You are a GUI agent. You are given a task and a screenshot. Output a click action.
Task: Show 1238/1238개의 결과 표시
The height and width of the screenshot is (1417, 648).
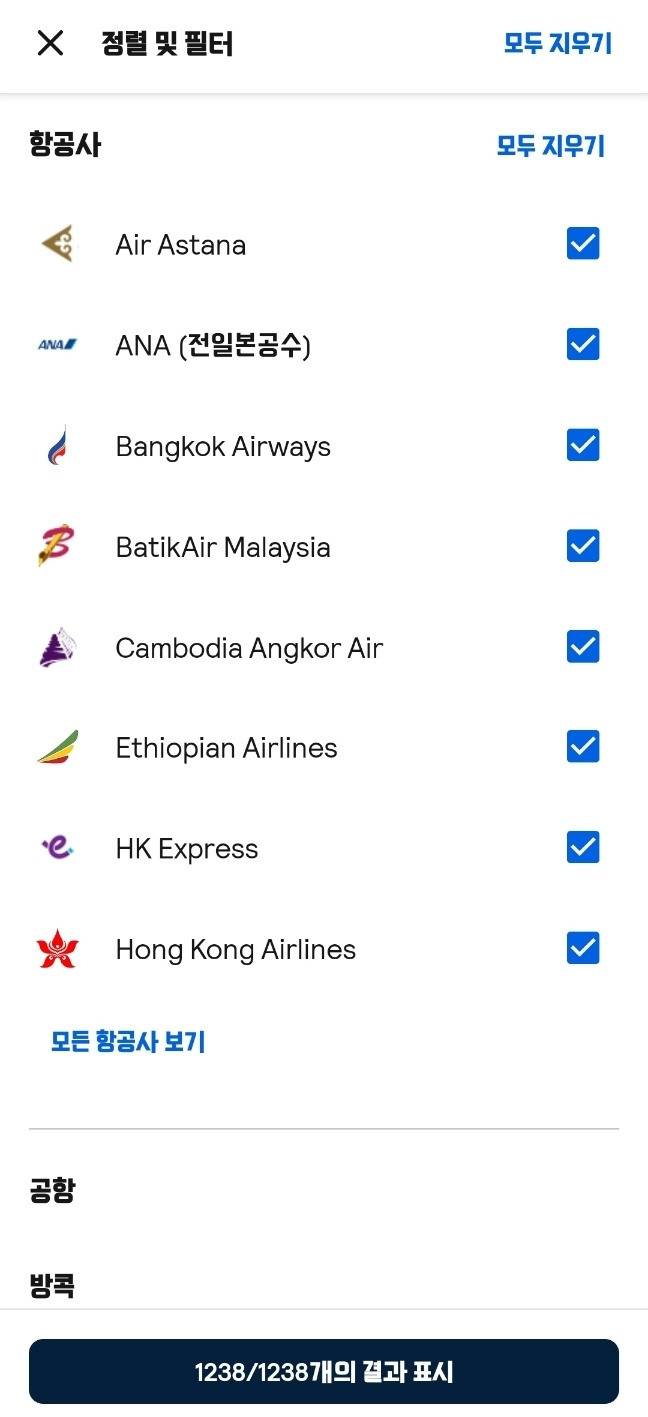coord(324,1371)
